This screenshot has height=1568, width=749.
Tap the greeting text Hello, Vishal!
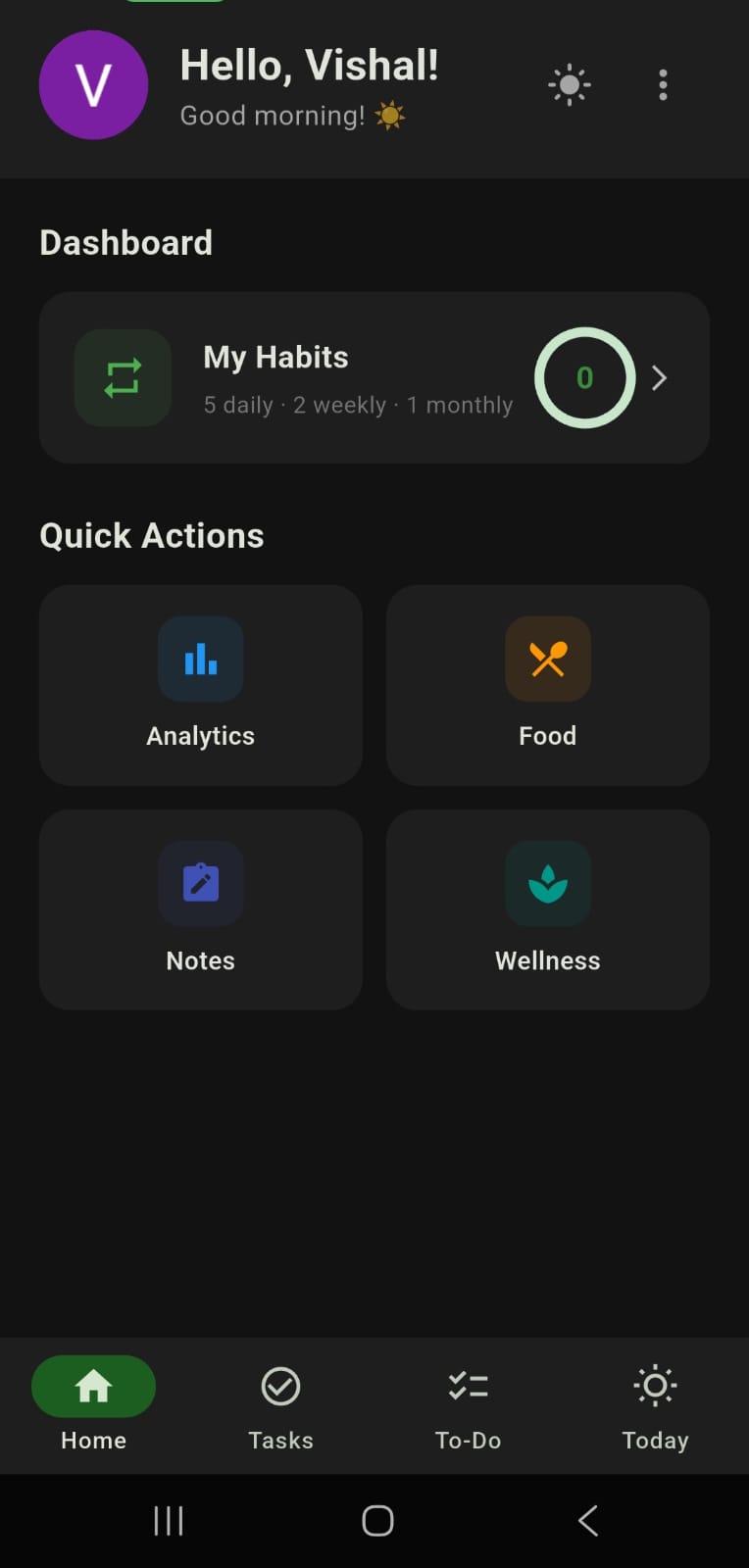coord(309,66)
